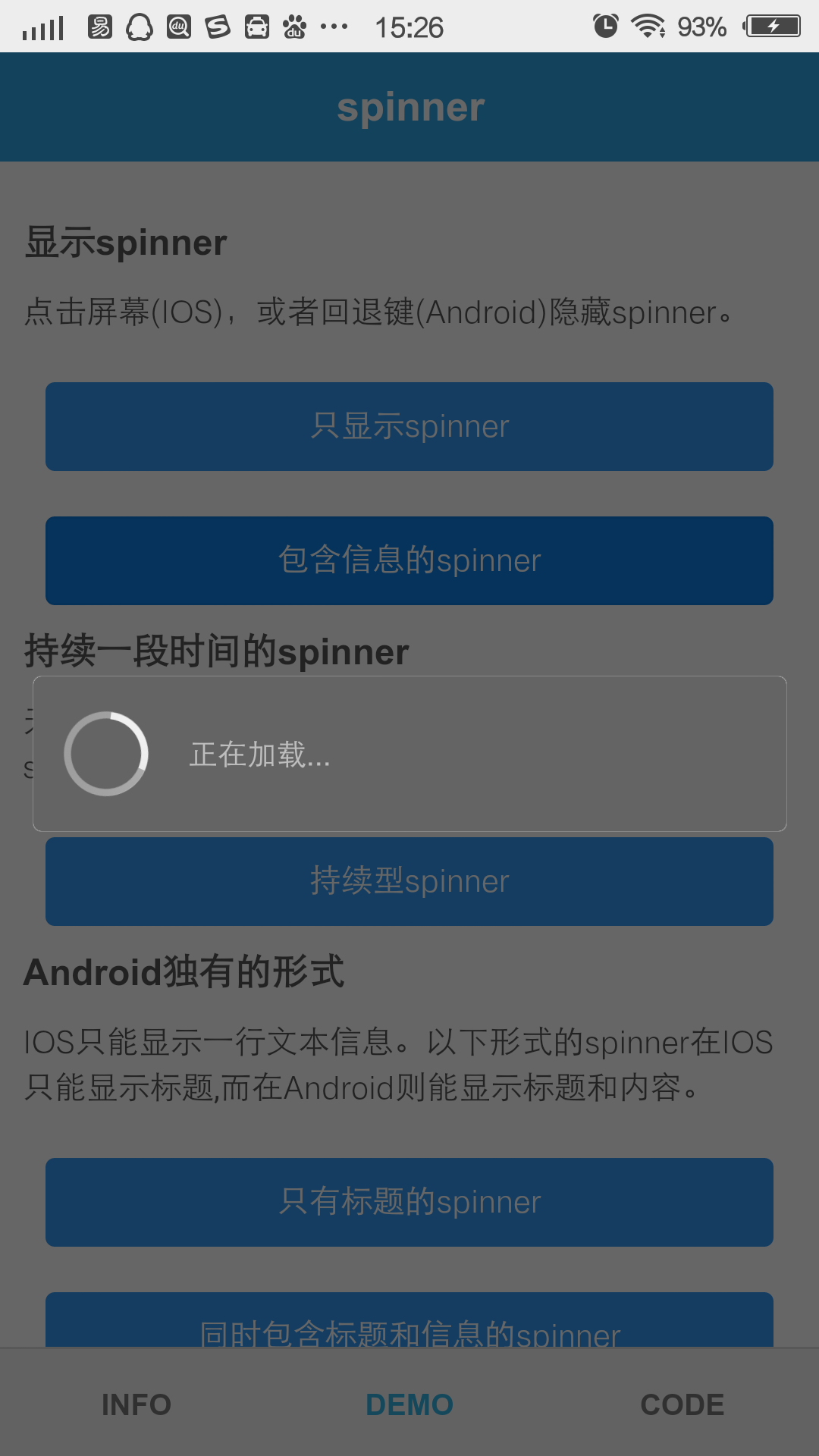The height and width of the screenshot is (1456, 819).
Task: Tap the alarm clock status icon
Action: pos(605,27)
